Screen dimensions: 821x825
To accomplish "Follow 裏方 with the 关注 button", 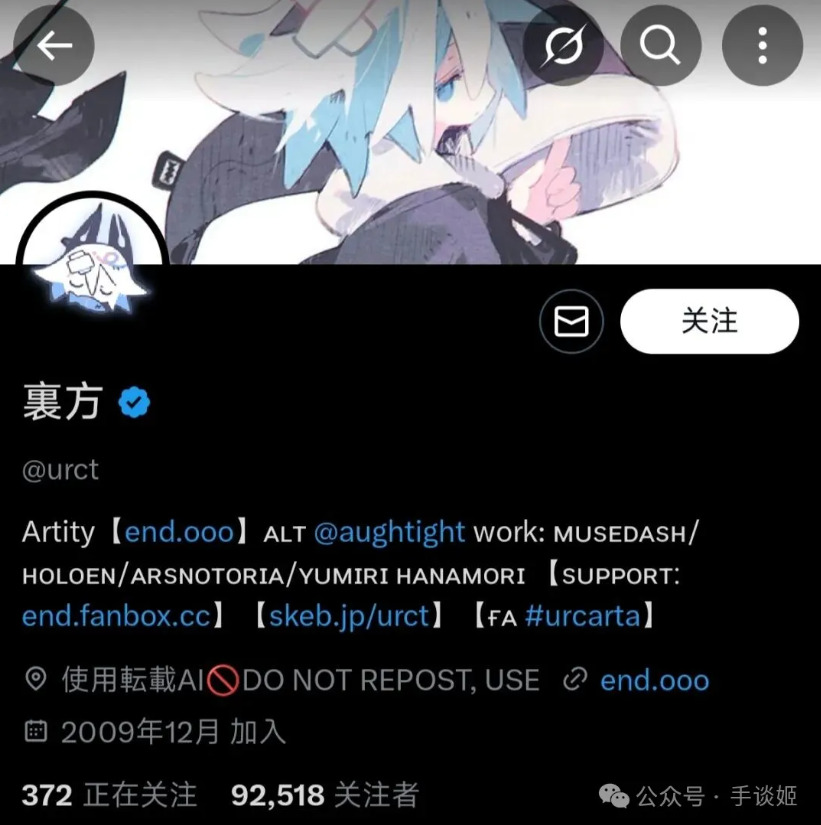I will [709, 322].
